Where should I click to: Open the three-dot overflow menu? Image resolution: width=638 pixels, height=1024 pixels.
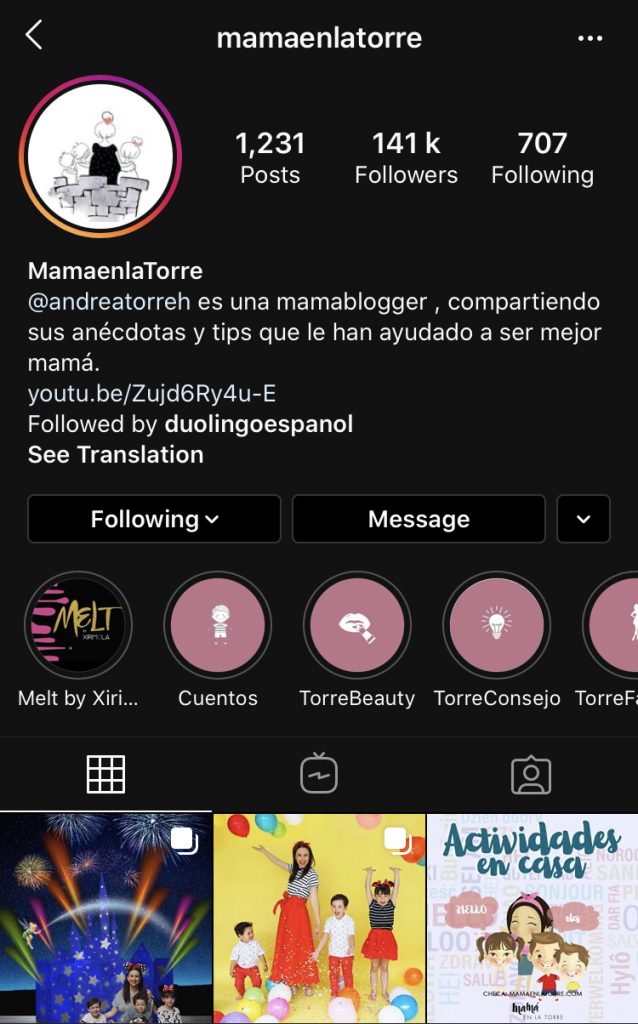pyautogui.click(x=590, y=39)
